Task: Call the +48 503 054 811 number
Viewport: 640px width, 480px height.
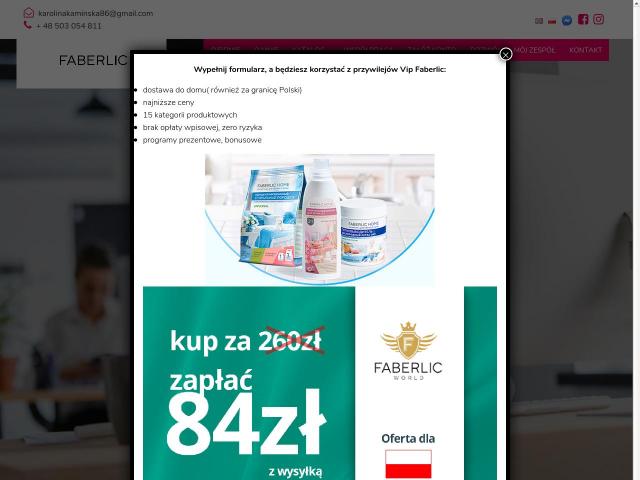Action: 69,26
